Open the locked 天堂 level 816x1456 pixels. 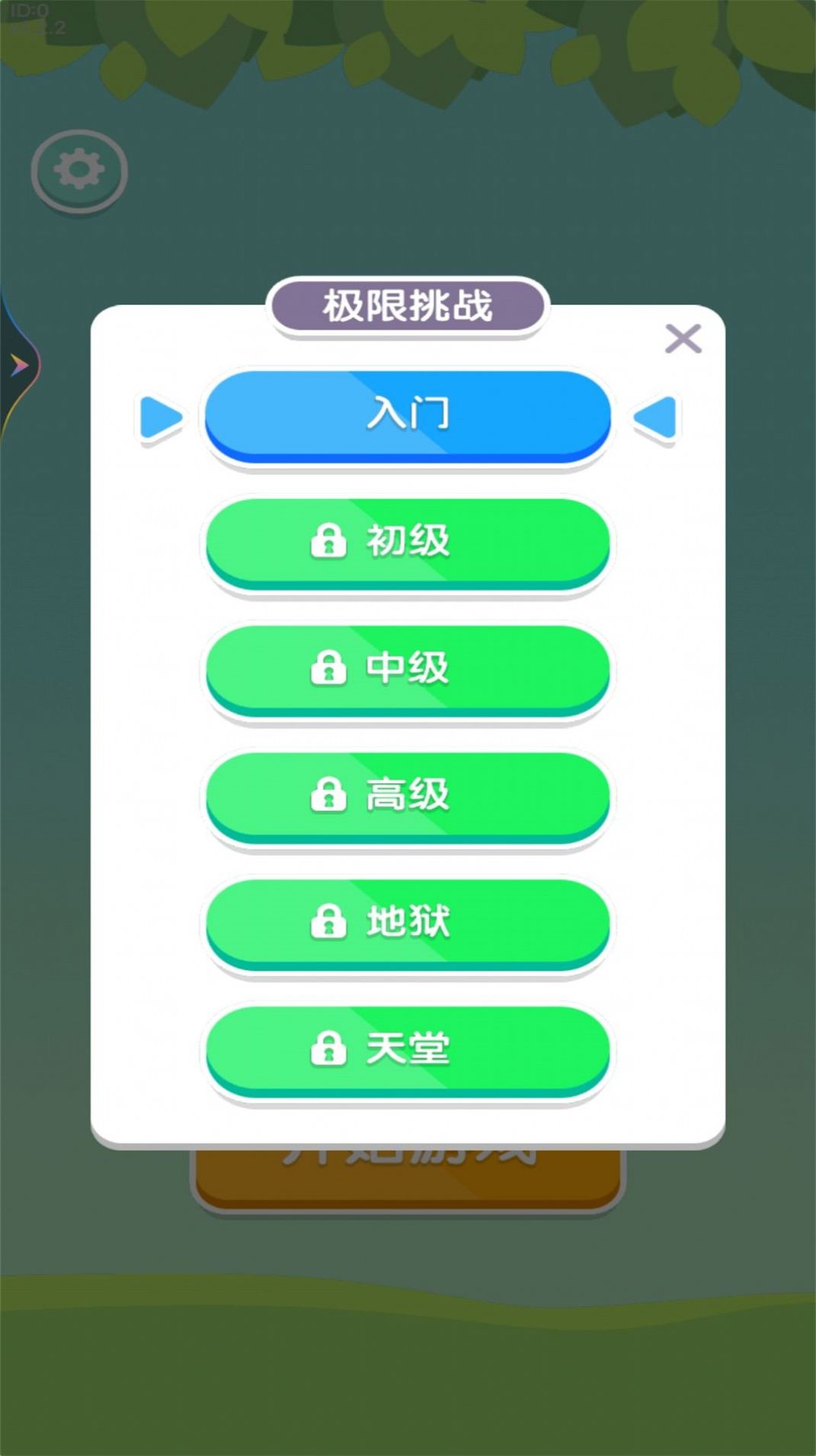[408, 1049]
